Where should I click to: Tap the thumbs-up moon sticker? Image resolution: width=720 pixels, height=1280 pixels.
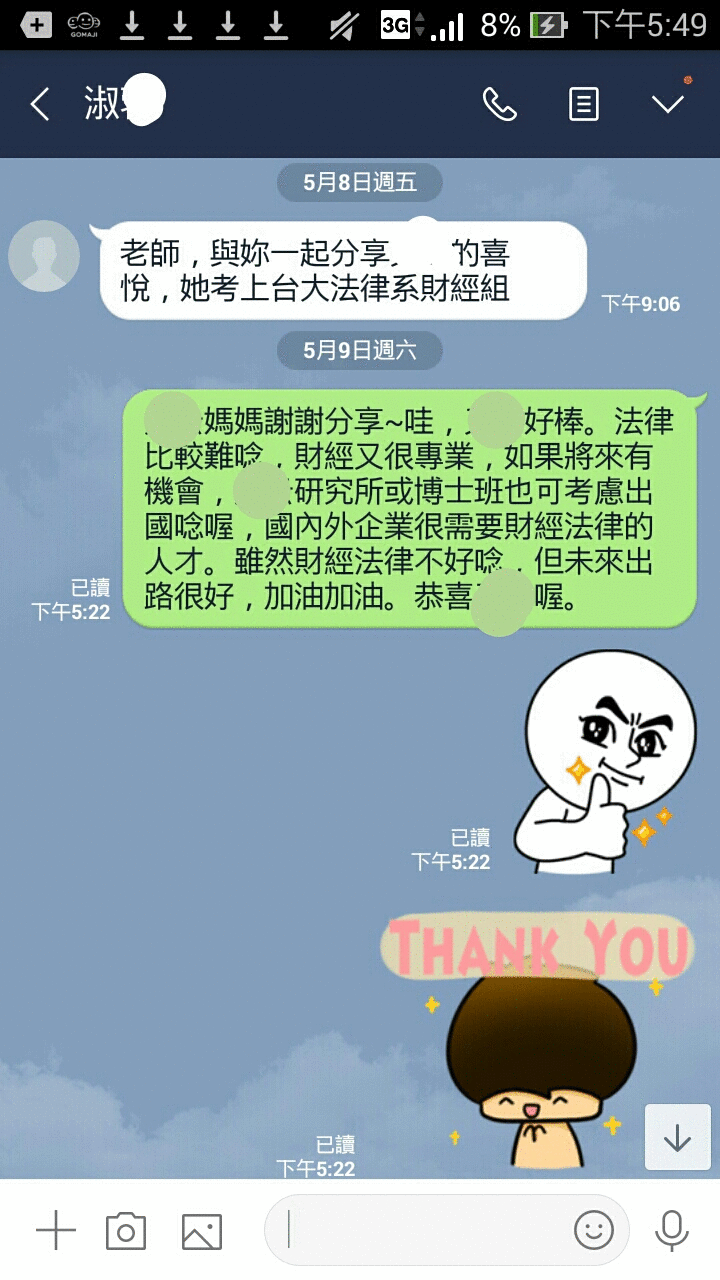pyautogui.click(x=603, y=762)
